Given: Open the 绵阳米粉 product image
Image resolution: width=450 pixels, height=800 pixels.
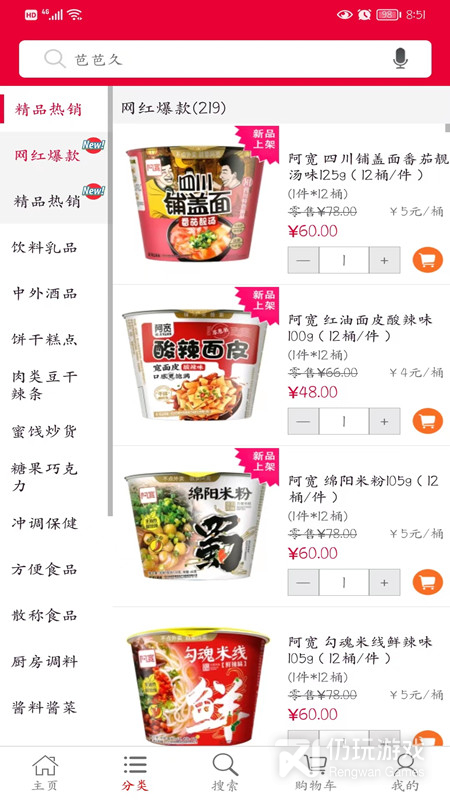Looking at the screenshot, I should tap(196, 527).
